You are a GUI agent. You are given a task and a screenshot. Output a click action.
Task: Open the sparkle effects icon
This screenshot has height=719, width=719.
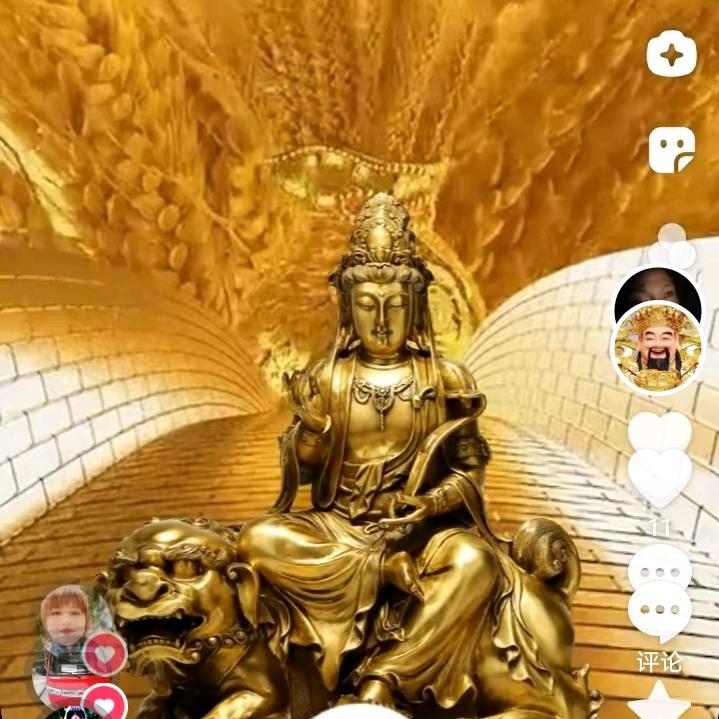point(672,54)
